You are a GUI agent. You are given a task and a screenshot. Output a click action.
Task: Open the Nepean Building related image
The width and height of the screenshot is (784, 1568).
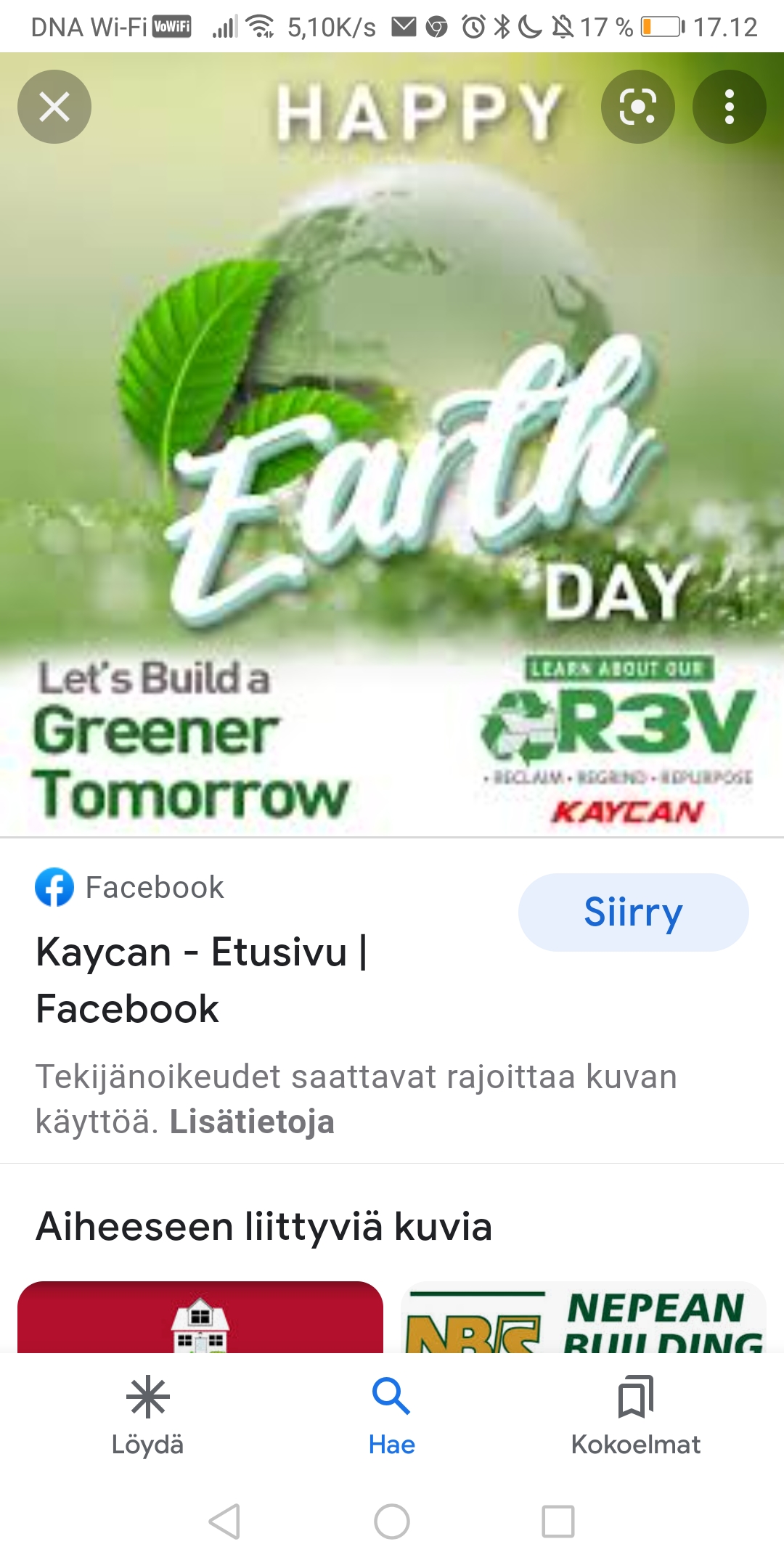(x=584, y=1318)
